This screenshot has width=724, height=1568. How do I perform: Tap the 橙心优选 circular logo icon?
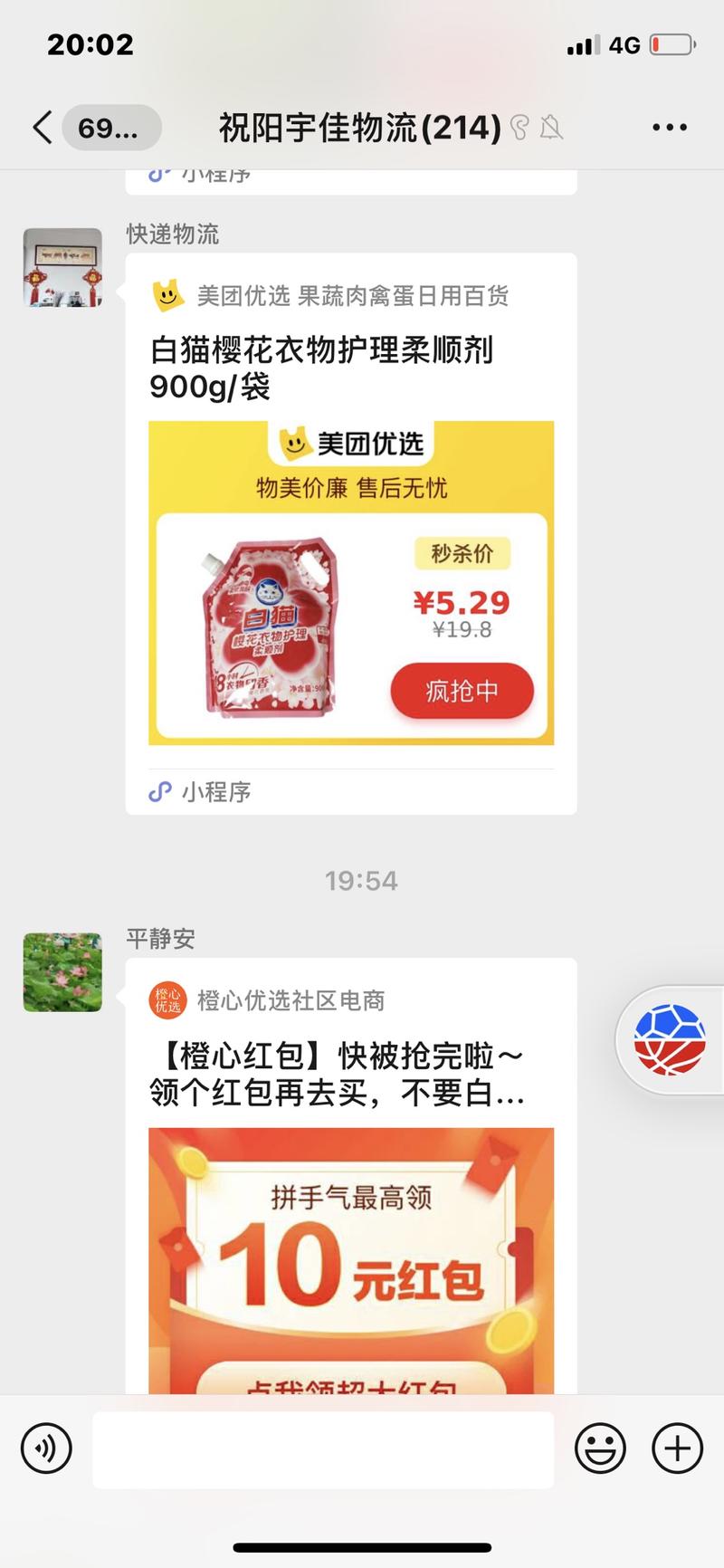tap(167, 1000)
